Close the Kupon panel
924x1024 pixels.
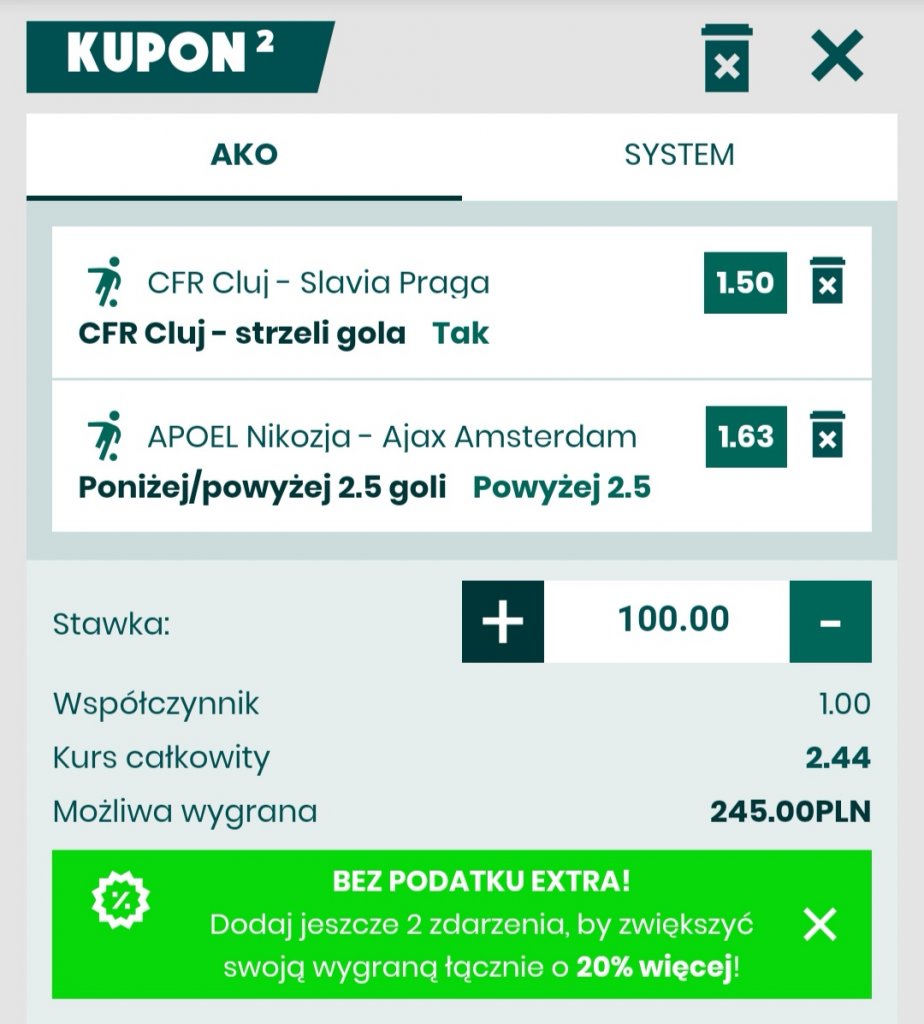(x=837, y=57)
